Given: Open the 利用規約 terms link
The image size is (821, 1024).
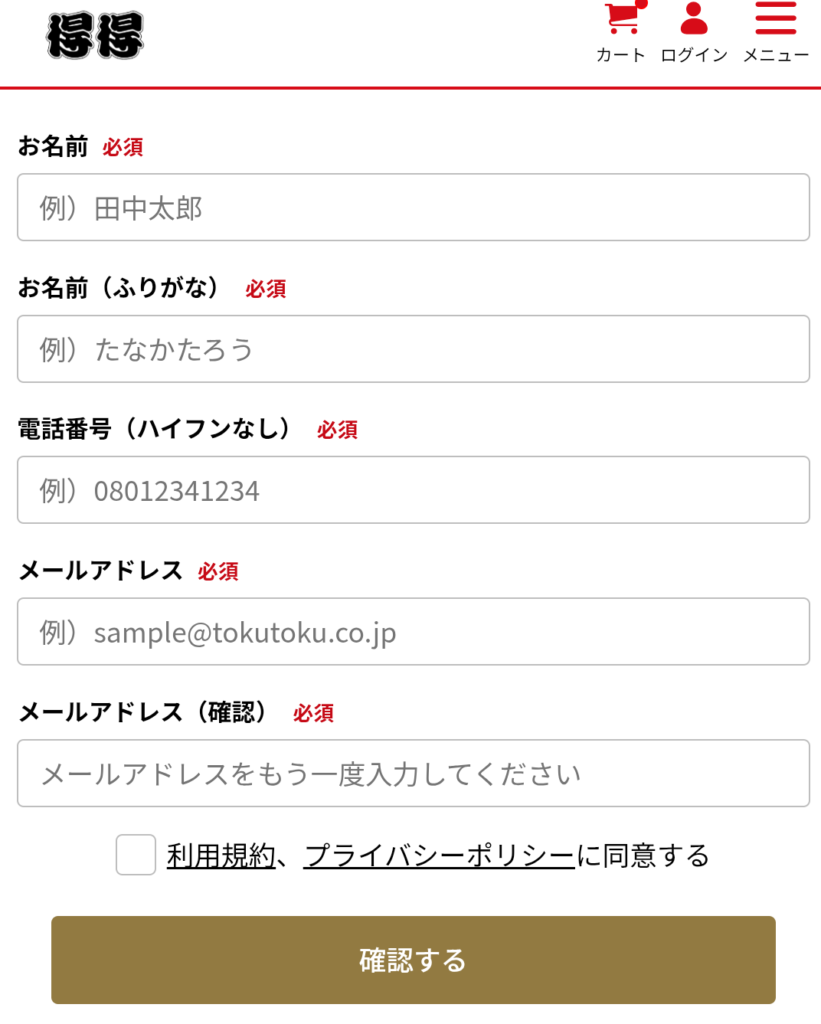Looking at the screenshot, I should coord(220,856).
